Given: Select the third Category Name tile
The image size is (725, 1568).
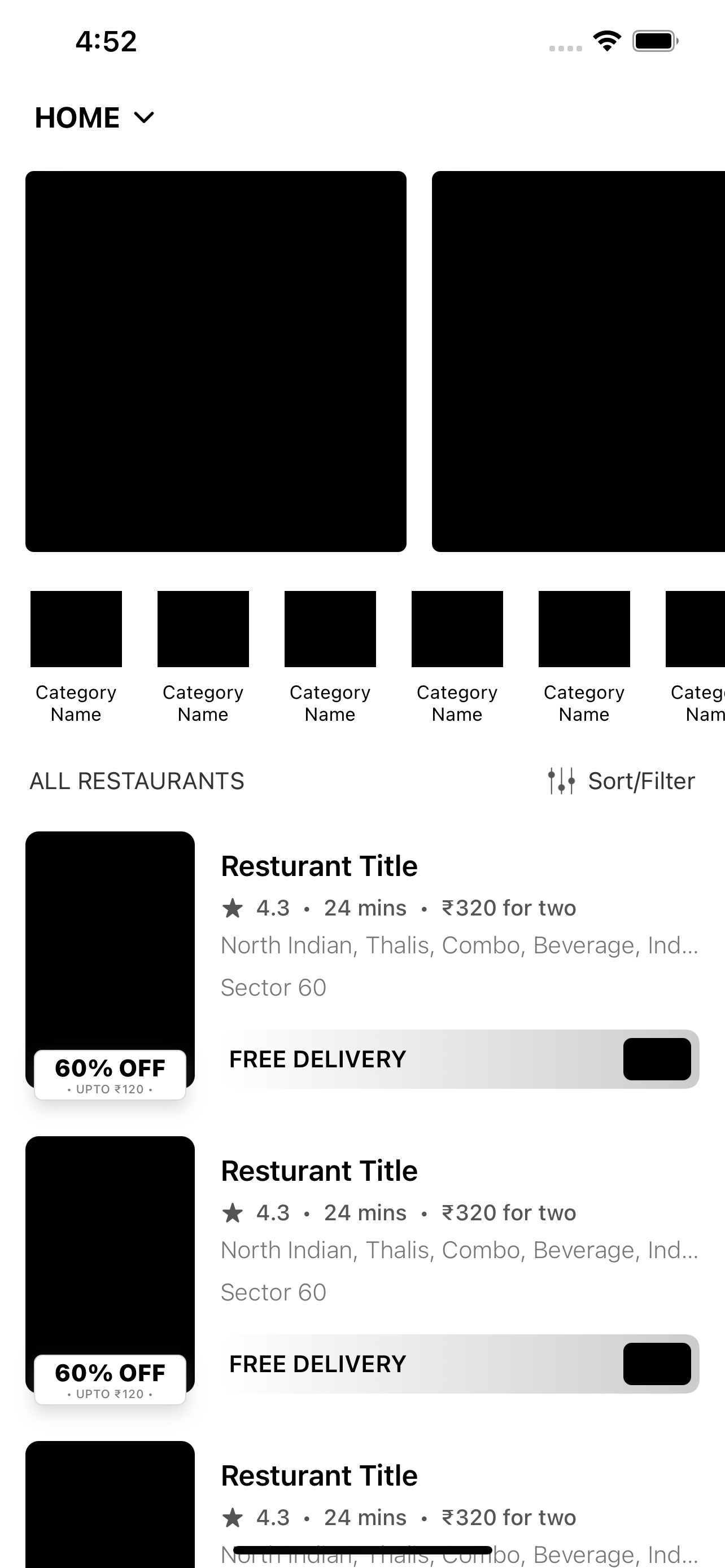Looking at the screenshot, I should [330, 656].
